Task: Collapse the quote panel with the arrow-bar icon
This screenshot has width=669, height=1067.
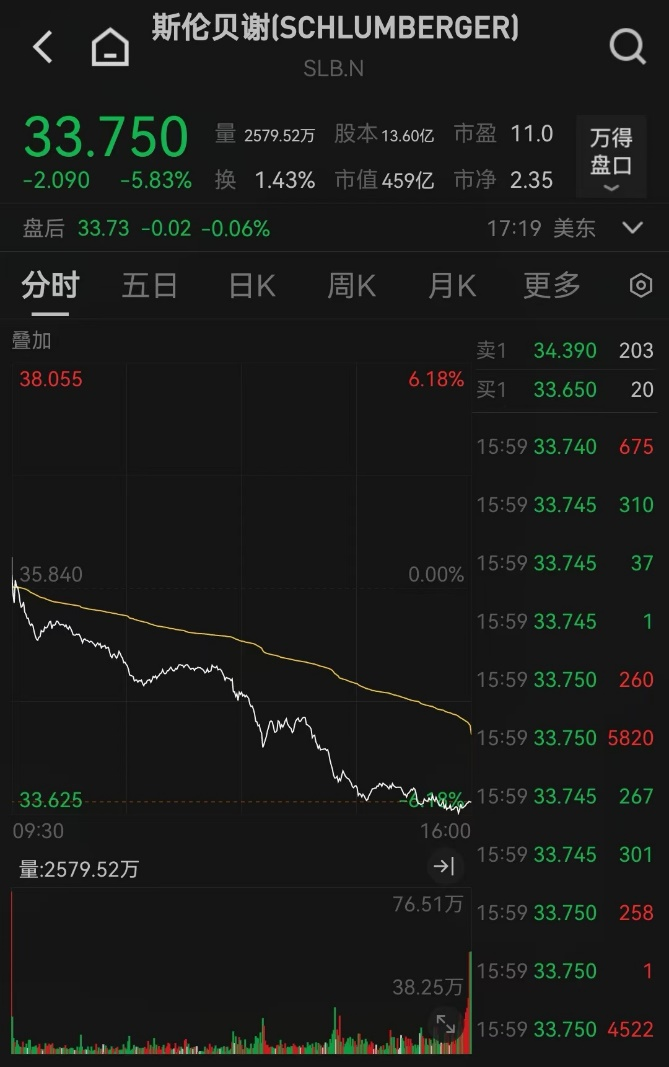Action: (x=444, y=867)
